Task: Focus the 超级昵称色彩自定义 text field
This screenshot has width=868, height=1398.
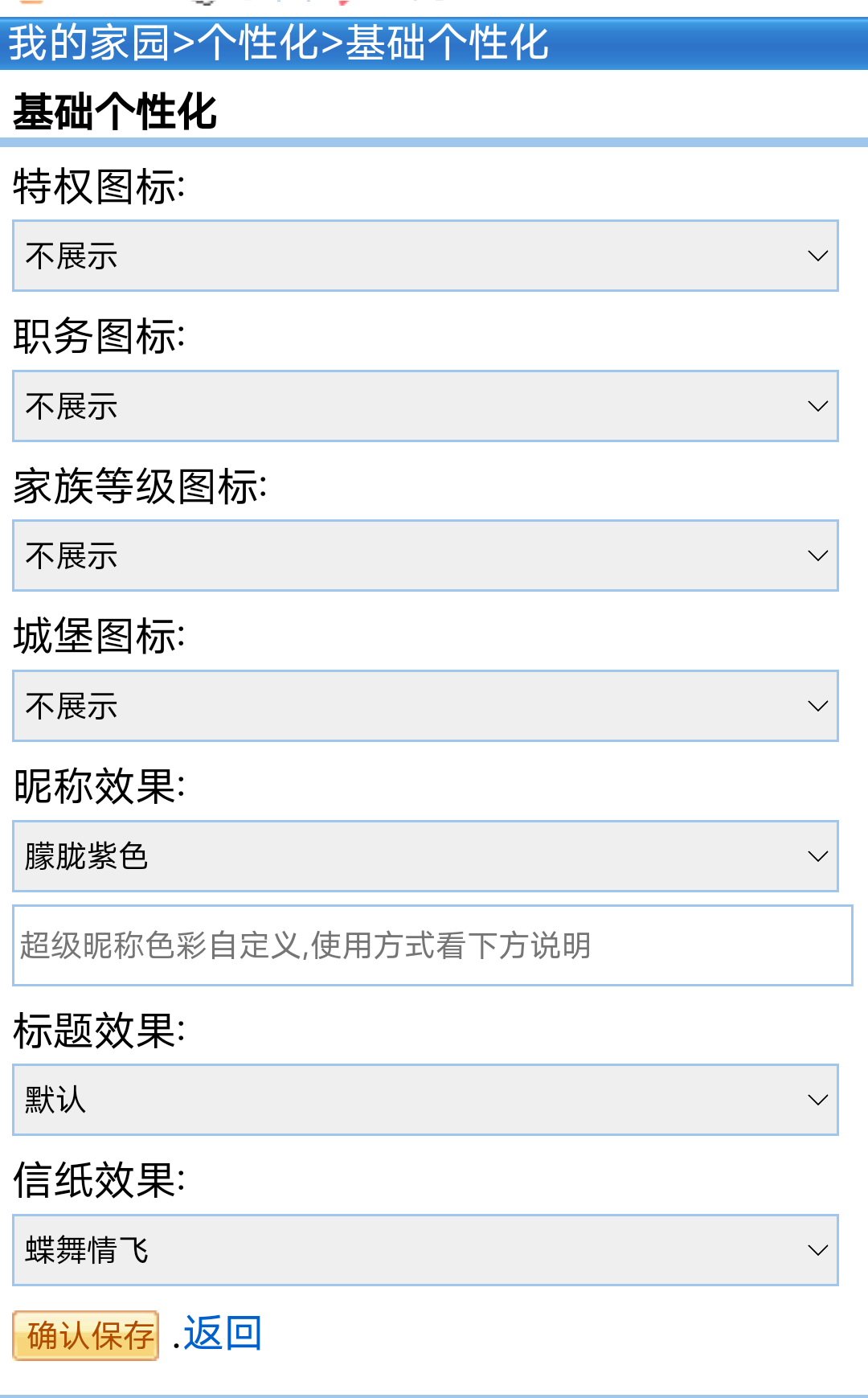Action: 432,945
